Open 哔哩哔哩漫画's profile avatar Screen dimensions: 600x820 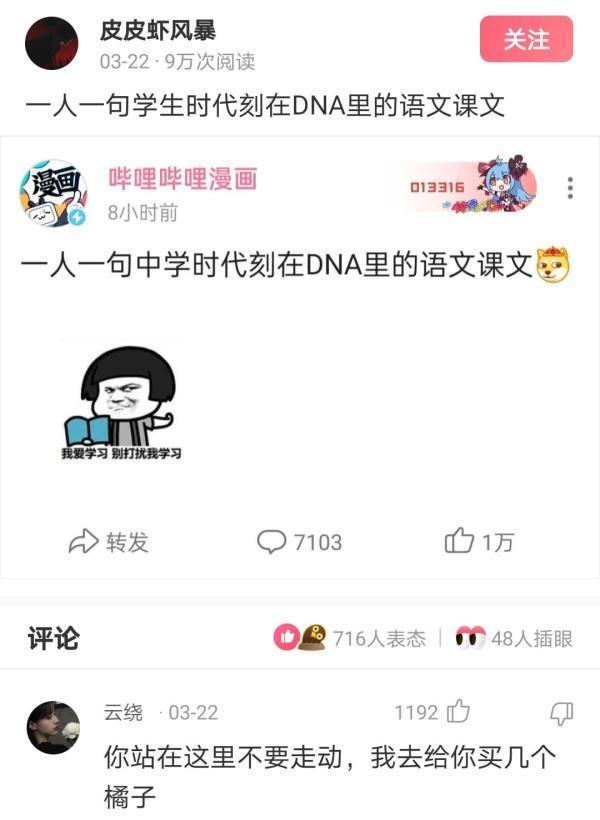[x=54, y=192]
